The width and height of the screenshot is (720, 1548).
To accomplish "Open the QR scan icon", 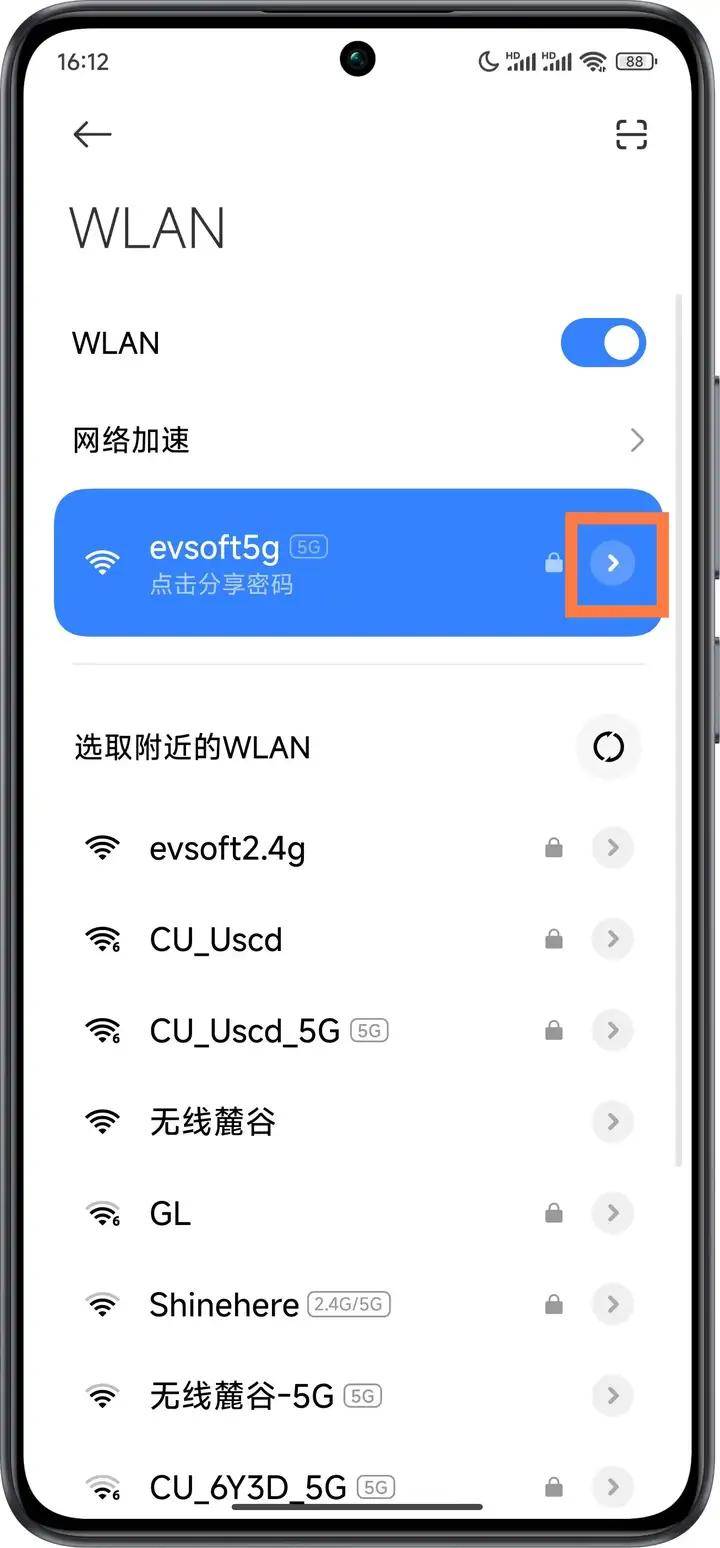I will pos(631,134).
